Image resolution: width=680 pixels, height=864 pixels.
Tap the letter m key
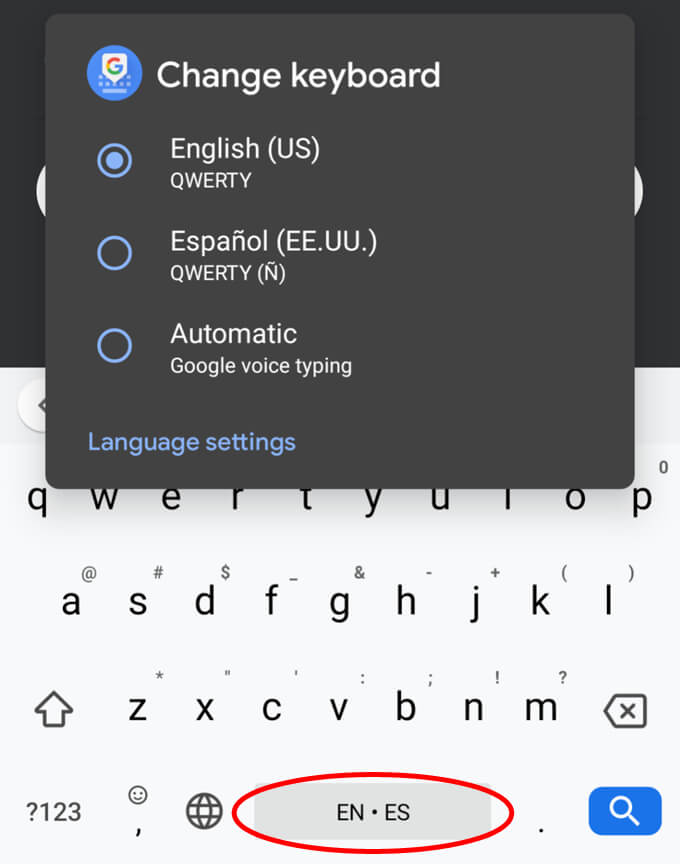tap(541, 708)
